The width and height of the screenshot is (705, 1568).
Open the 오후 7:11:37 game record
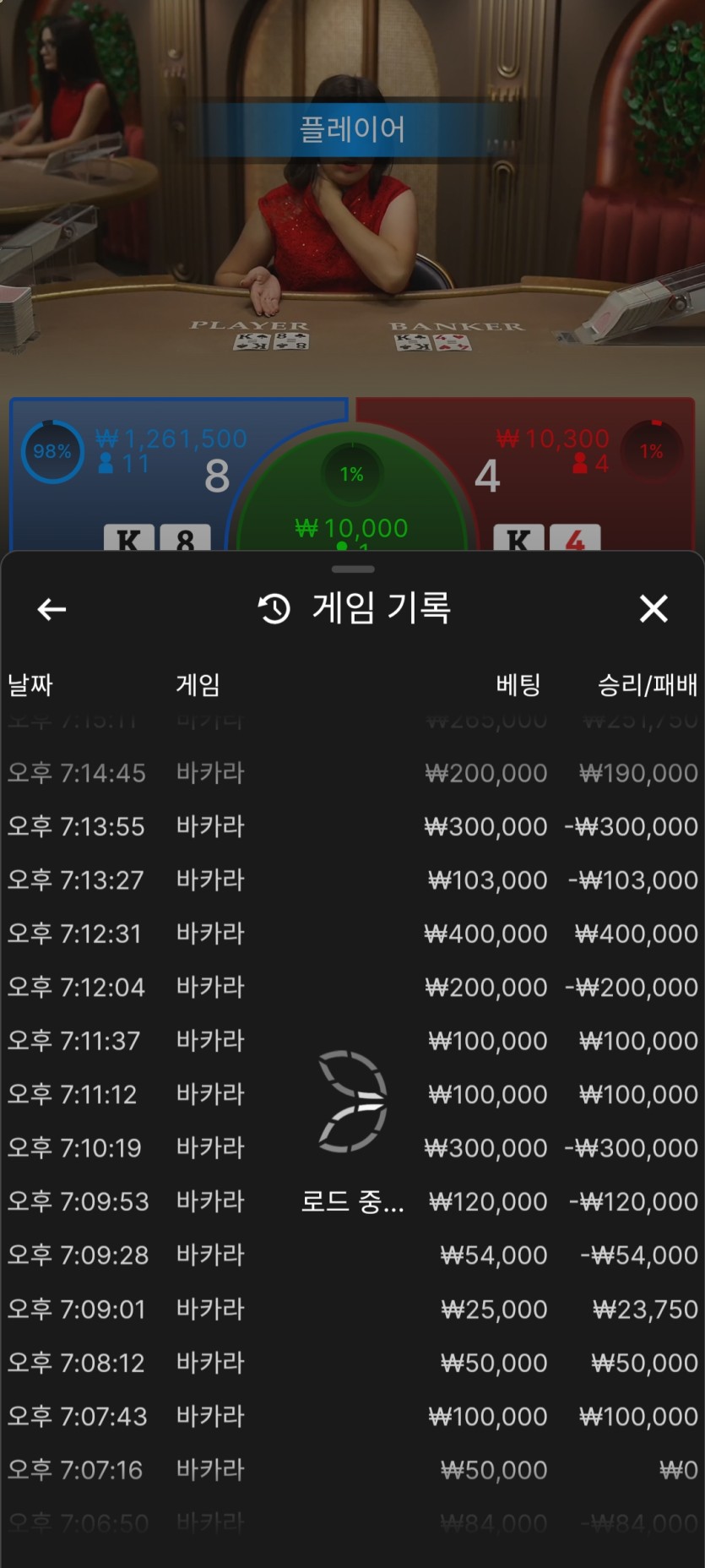[352, 1041]
